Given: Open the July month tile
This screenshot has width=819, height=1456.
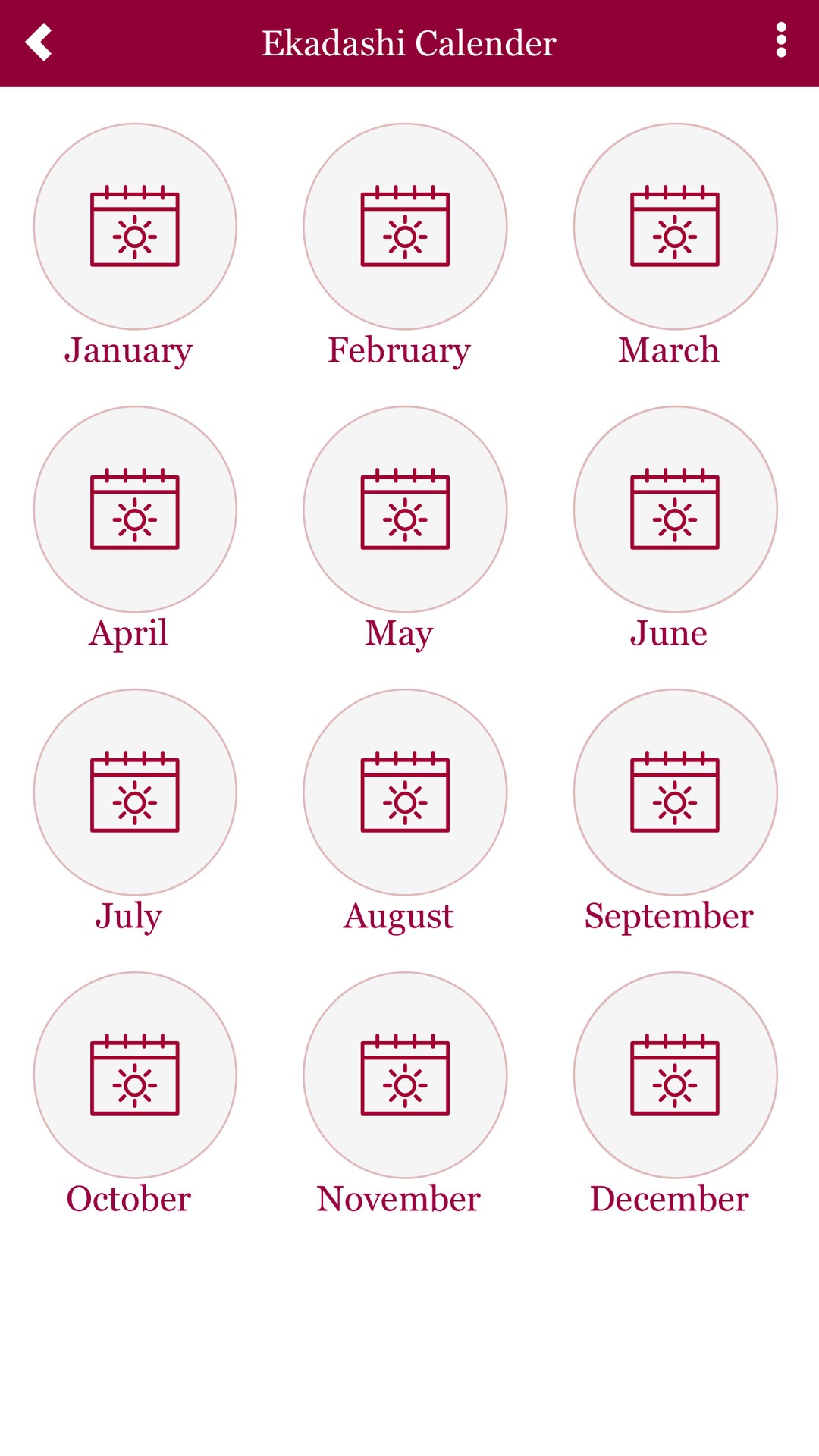Looking at the screenshot, I should click(x=135, y=792).
